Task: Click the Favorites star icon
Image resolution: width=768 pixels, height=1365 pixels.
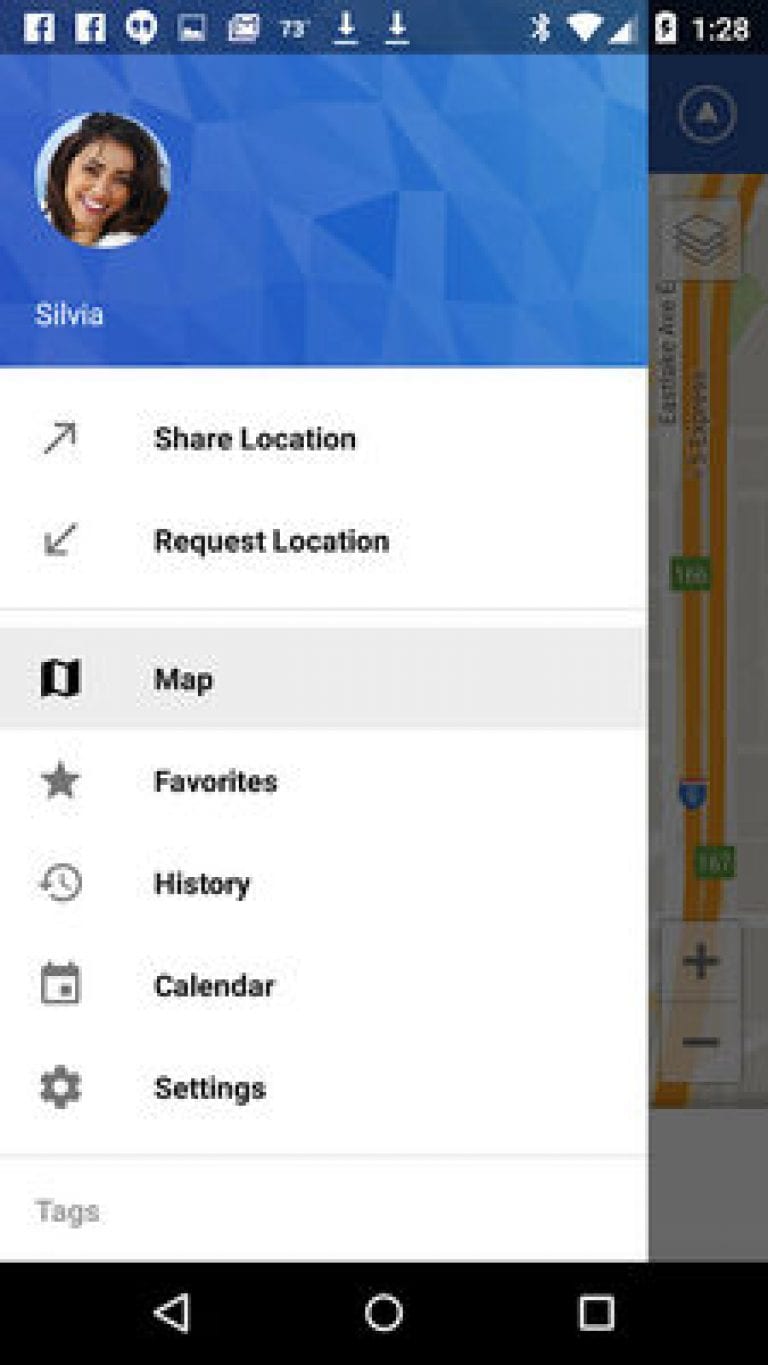Action: click(59, 781)
